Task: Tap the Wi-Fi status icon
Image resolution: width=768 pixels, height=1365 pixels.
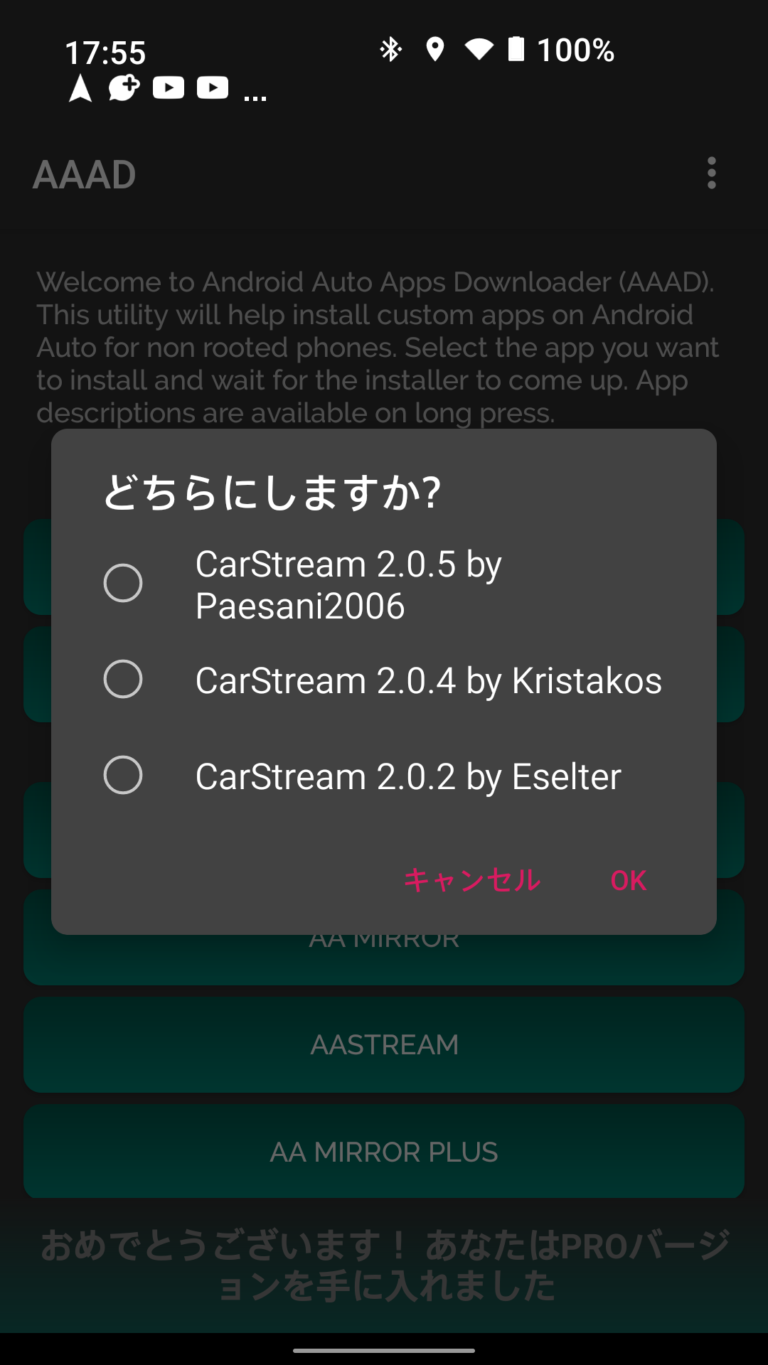Action: click(479, 47)
